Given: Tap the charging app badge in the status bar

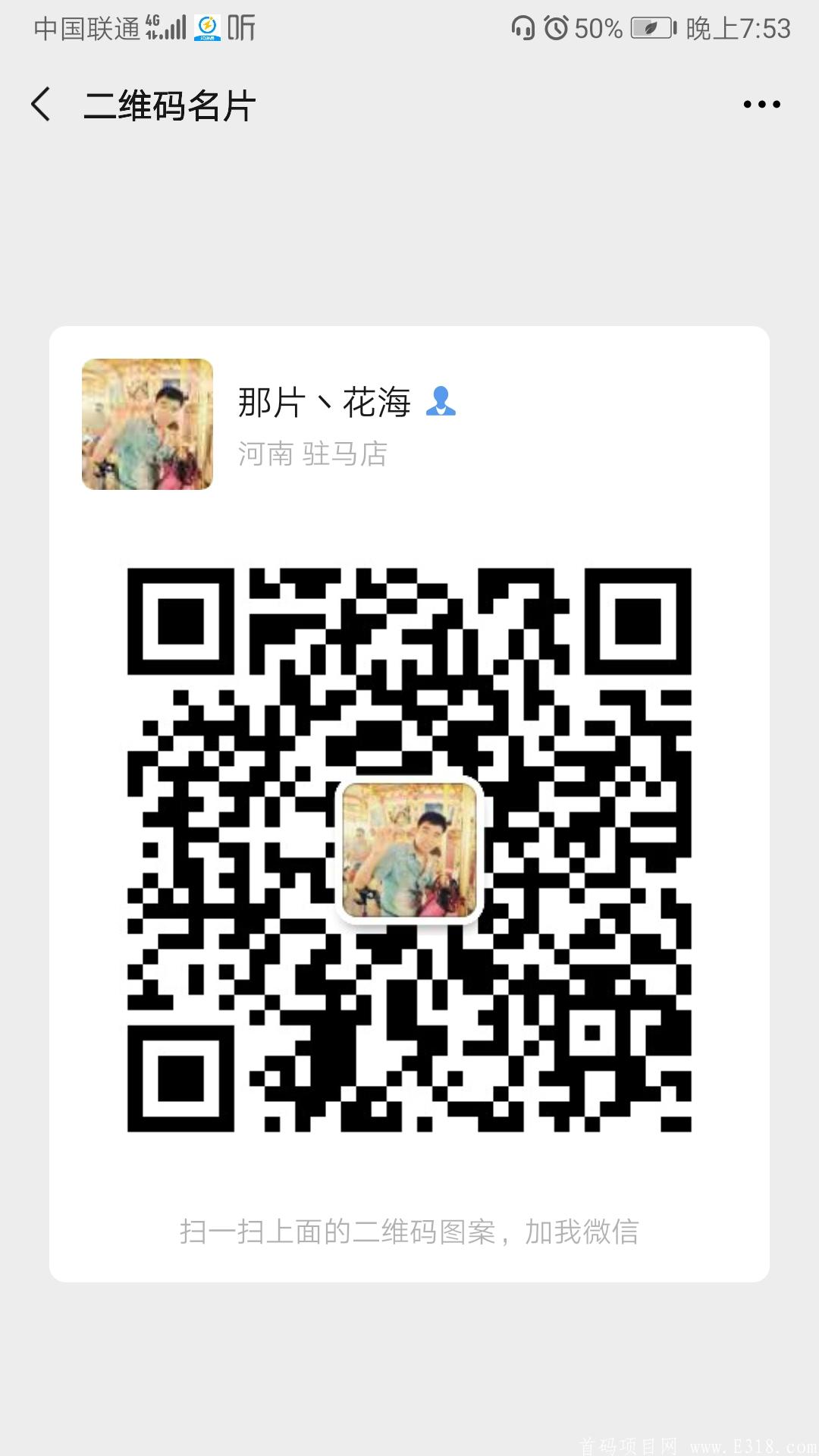Looking at the screenshot, I should pos(206,27).
